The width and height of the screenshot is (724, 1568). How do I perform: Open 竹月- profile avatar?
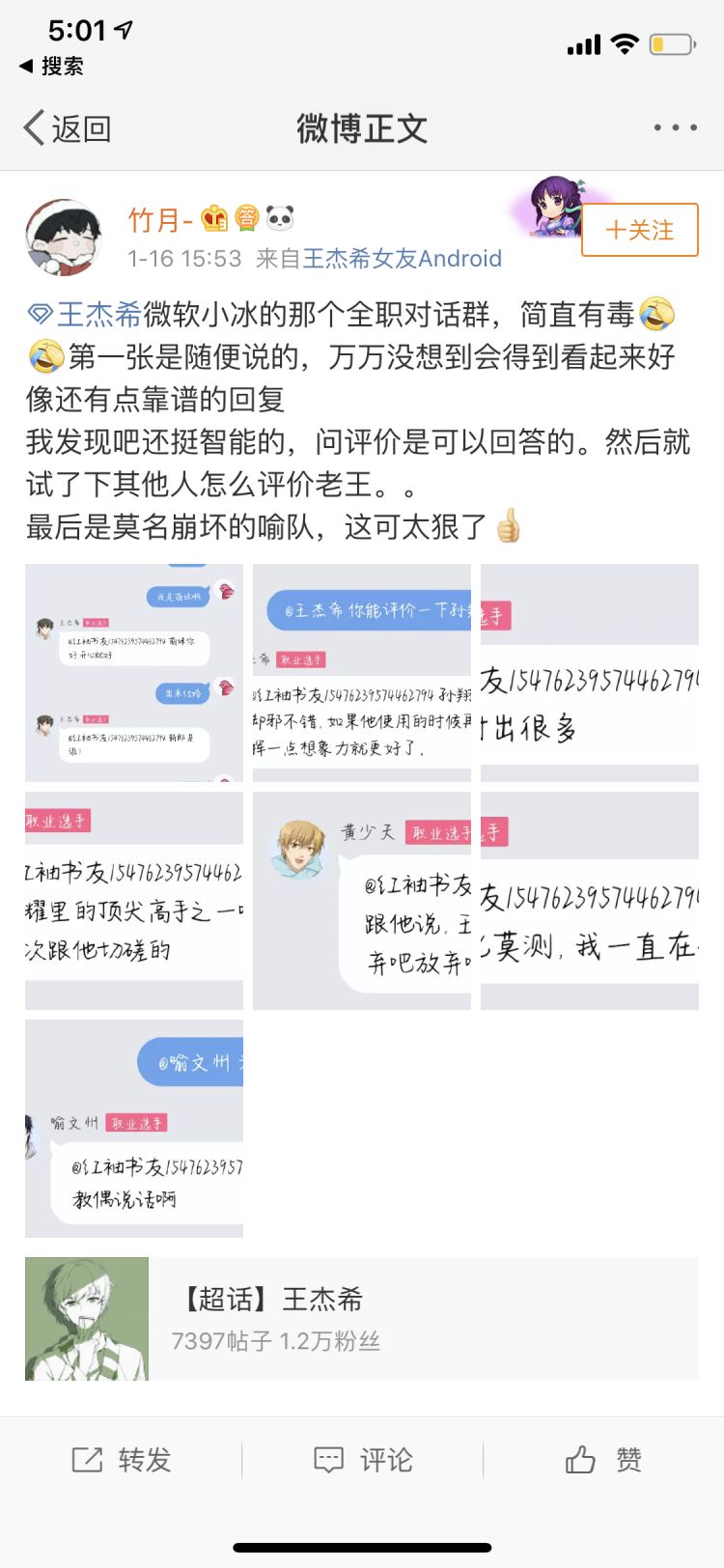tap(64, 238)
